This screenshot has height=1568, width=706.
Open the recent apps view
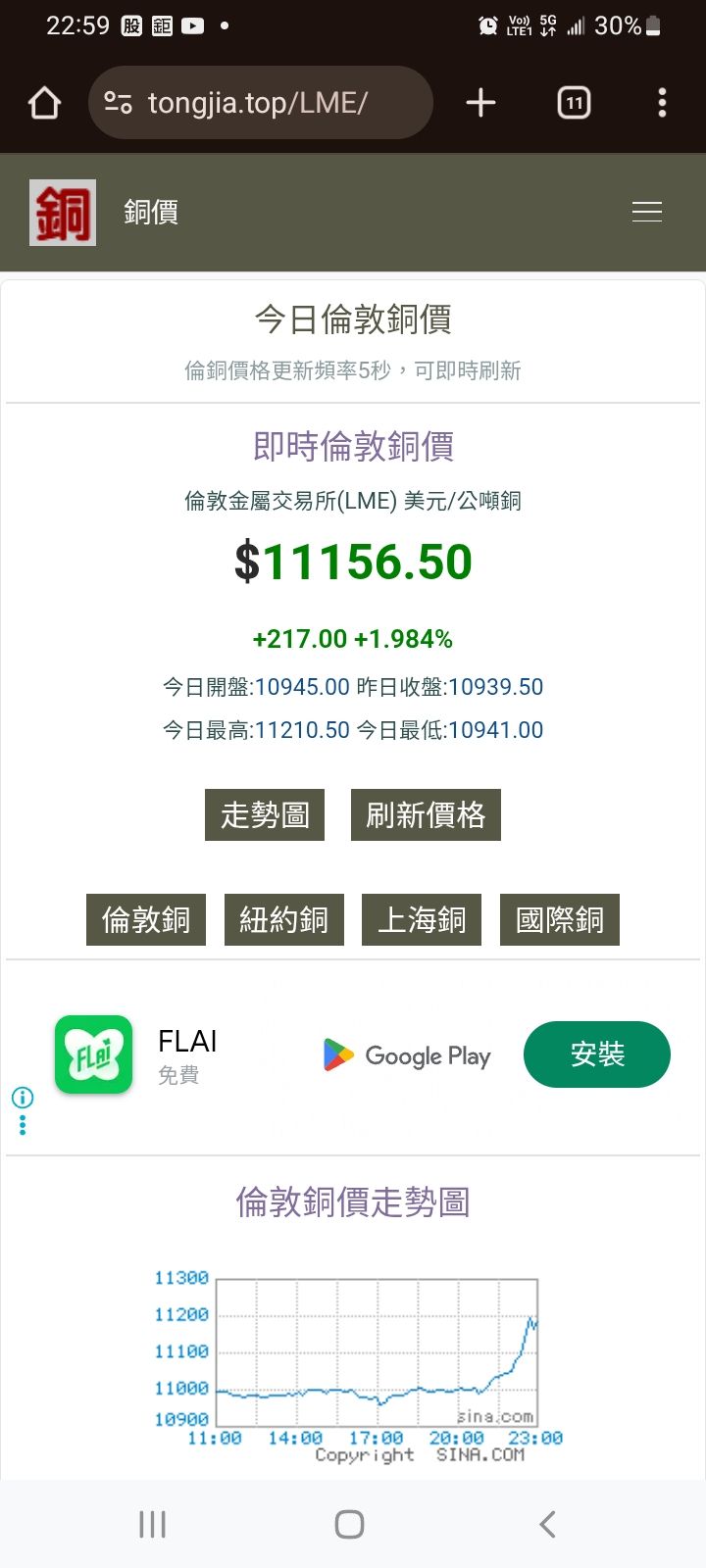(153, 1524)
